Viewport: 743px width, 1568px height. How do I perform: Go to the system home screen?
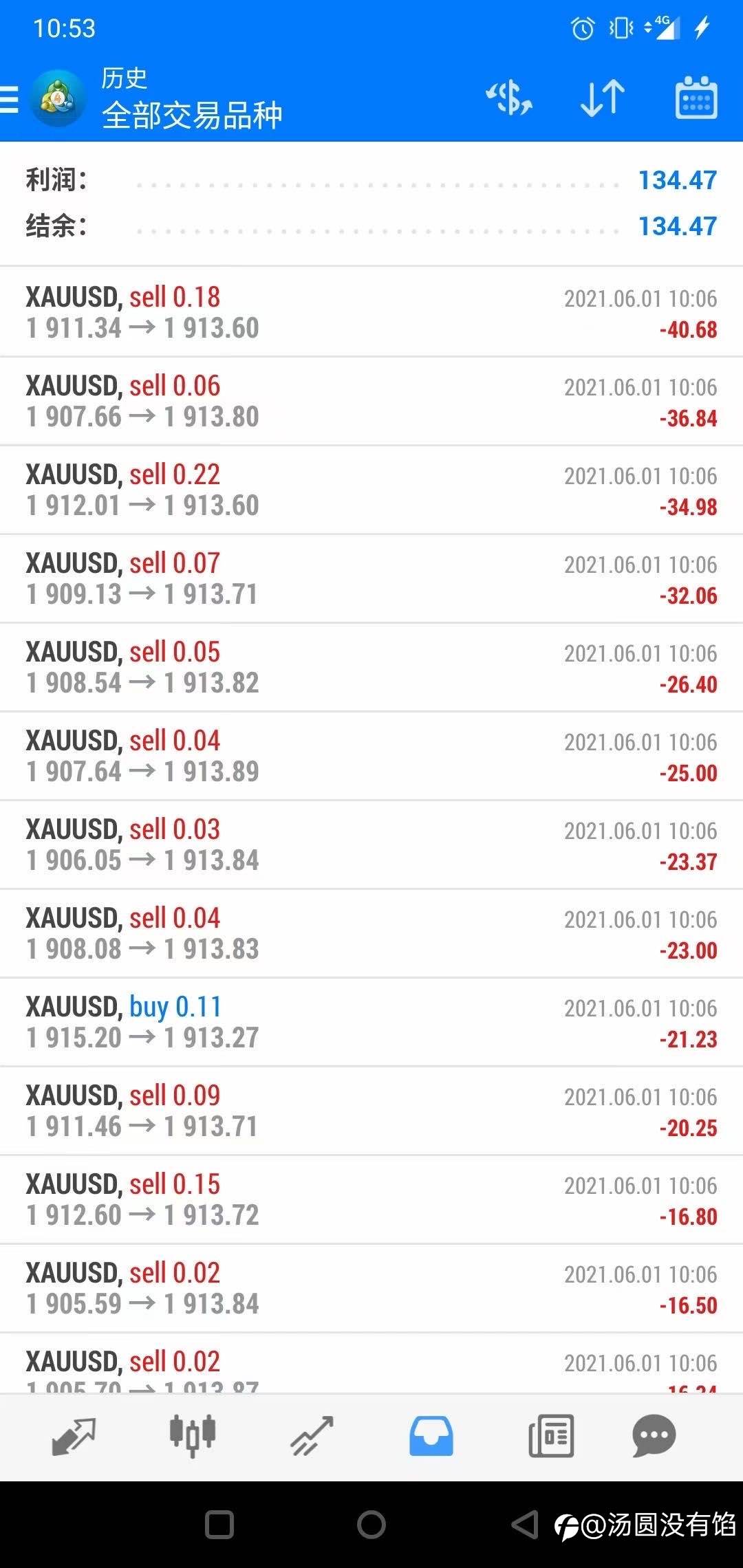click(371, 1525)
